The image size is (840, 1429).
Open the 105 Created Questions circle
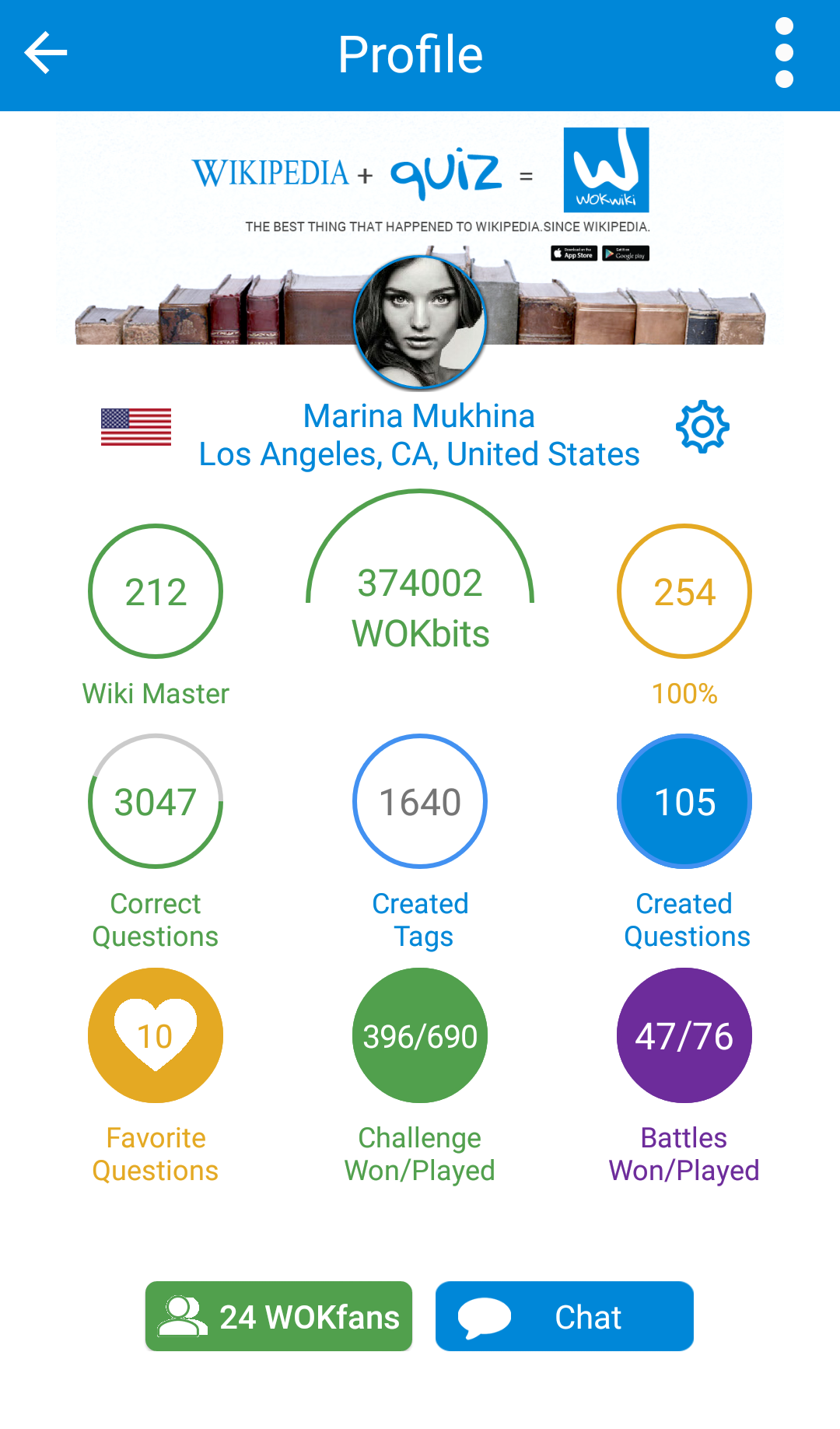[684, 801]
